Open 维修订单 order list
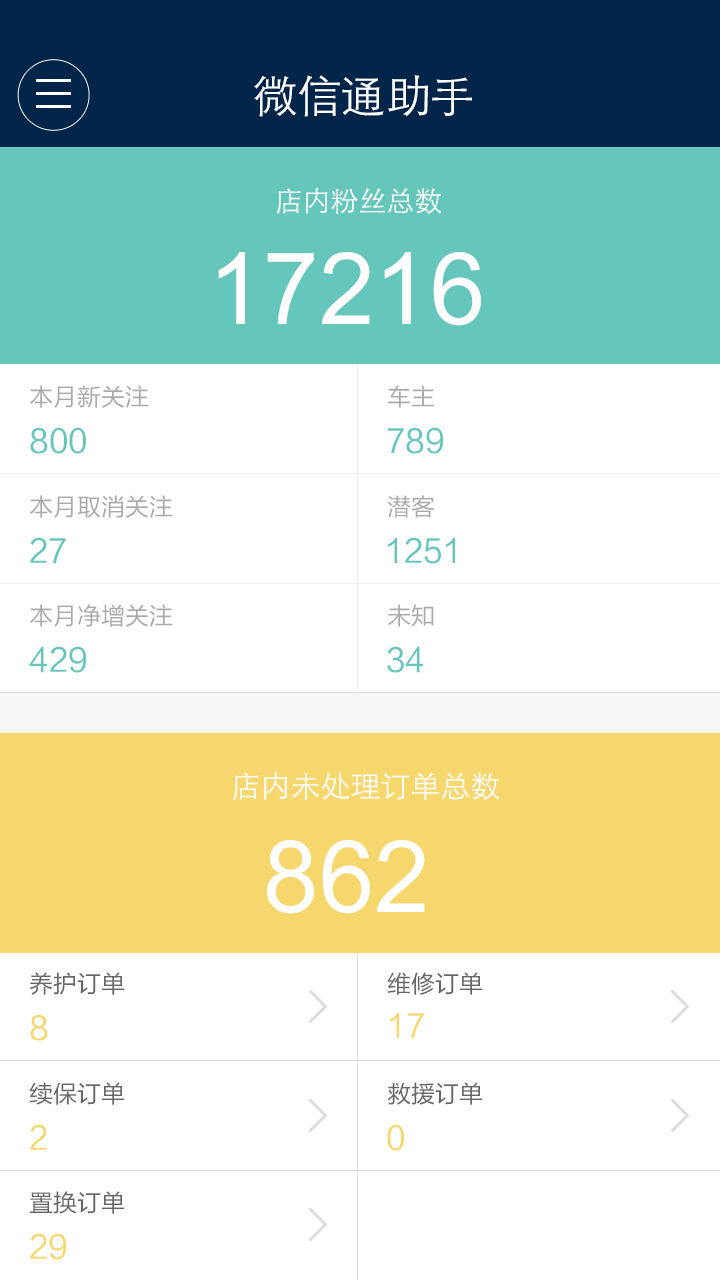The height and width of the screenshot is (1280, 720). 538,1006
